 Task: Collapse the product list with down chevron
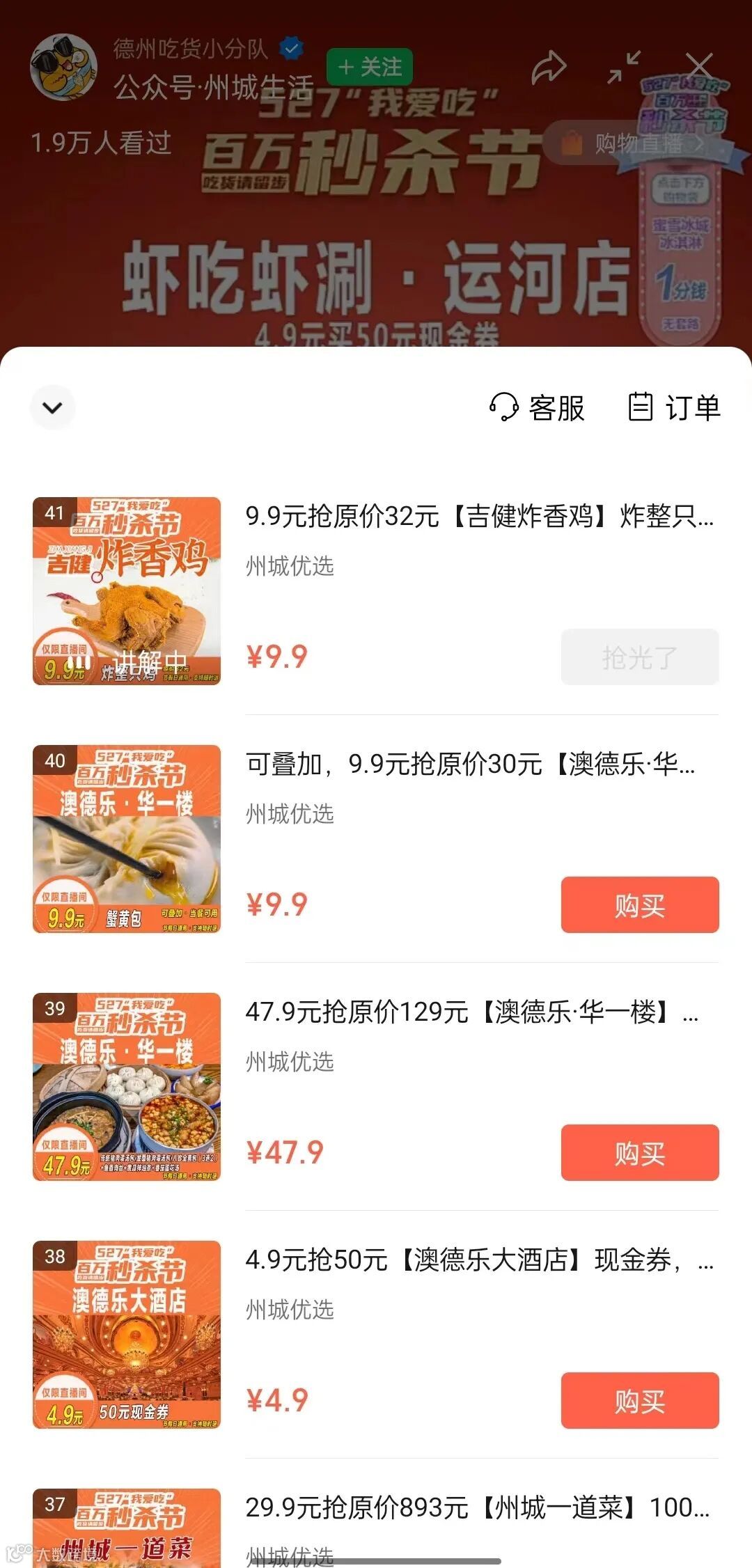(52, 407)
